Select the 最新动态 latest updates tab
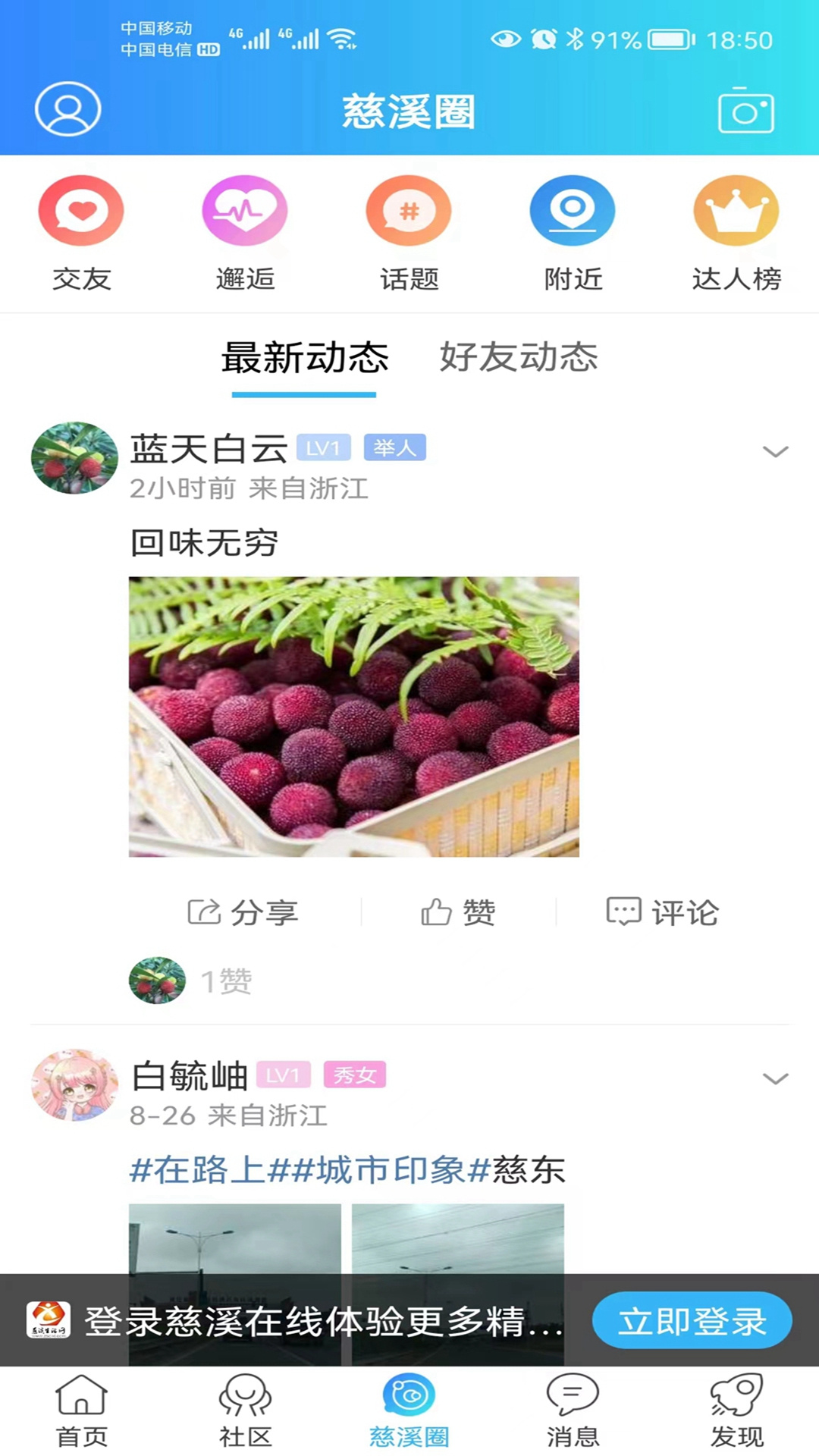Screen dimensions: 819x1456 click(x=305, y=358)
